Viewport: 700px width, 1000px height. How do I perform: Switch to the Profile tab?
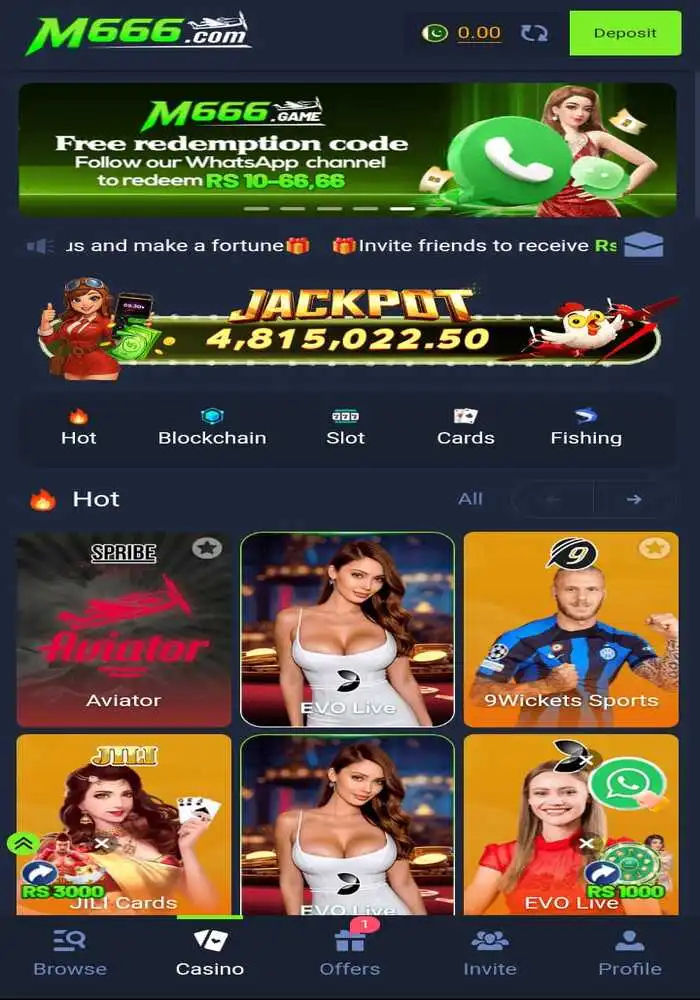[x=629, y=953]
